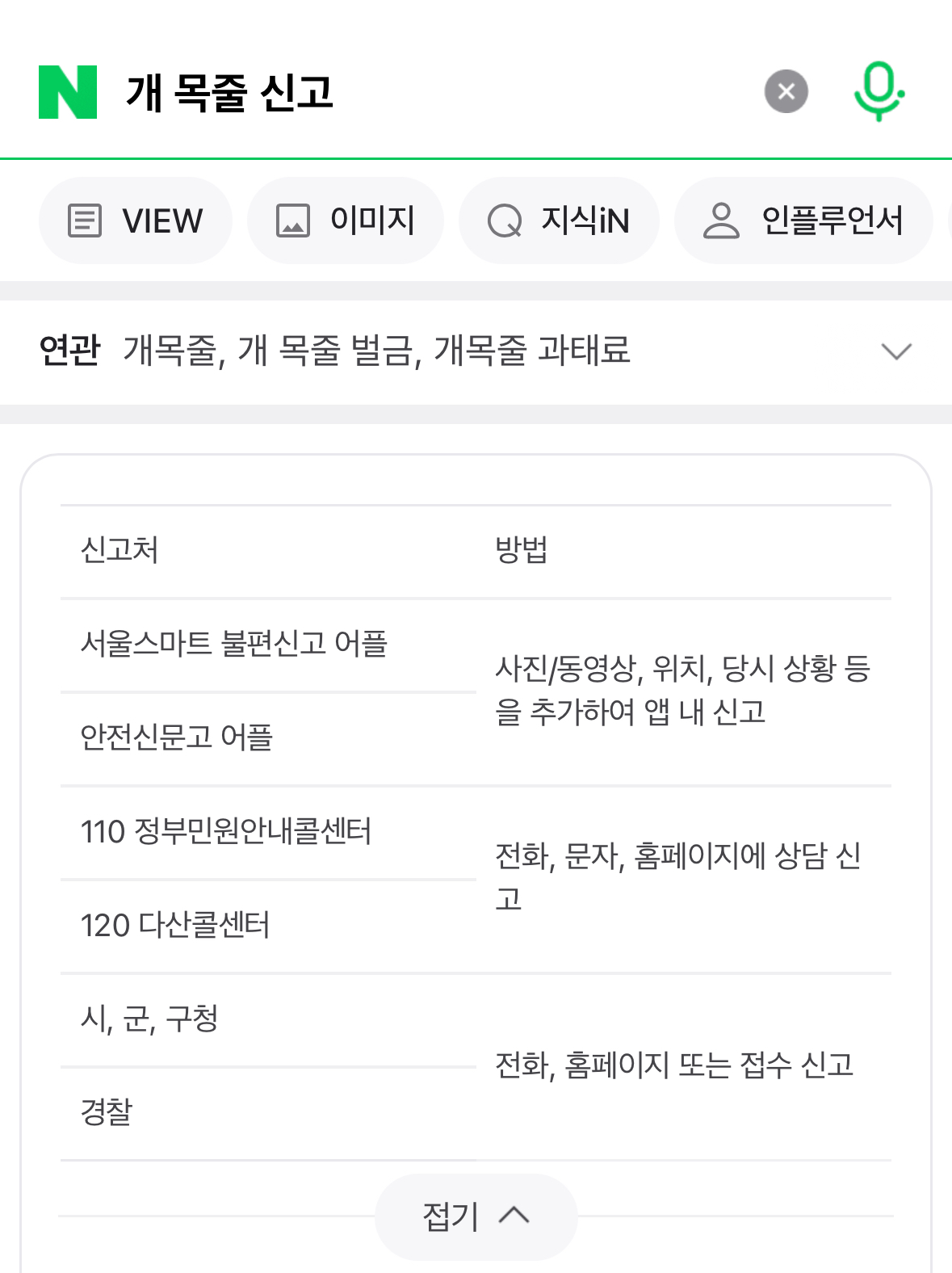Switch to the 지식iN tab
Viewport: 952px width, 1273px height.
click(559, 221)
